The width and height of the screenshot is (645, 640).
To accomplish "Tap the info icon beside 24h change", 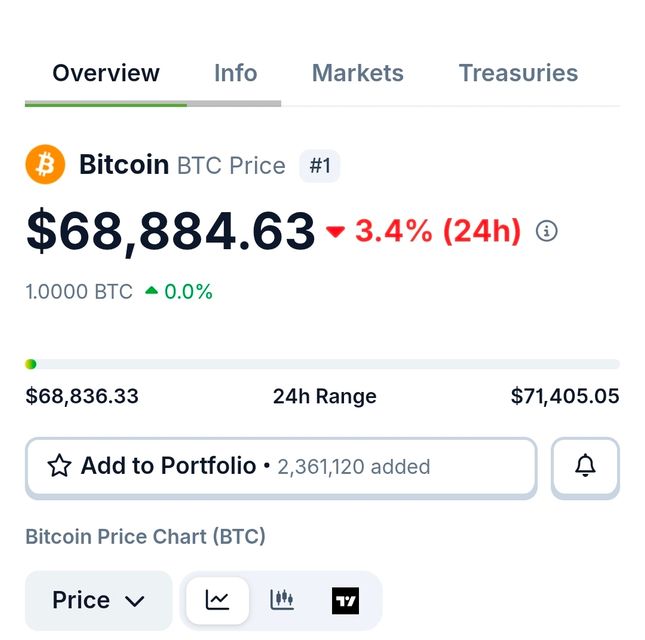I will [x=546, y=231].
